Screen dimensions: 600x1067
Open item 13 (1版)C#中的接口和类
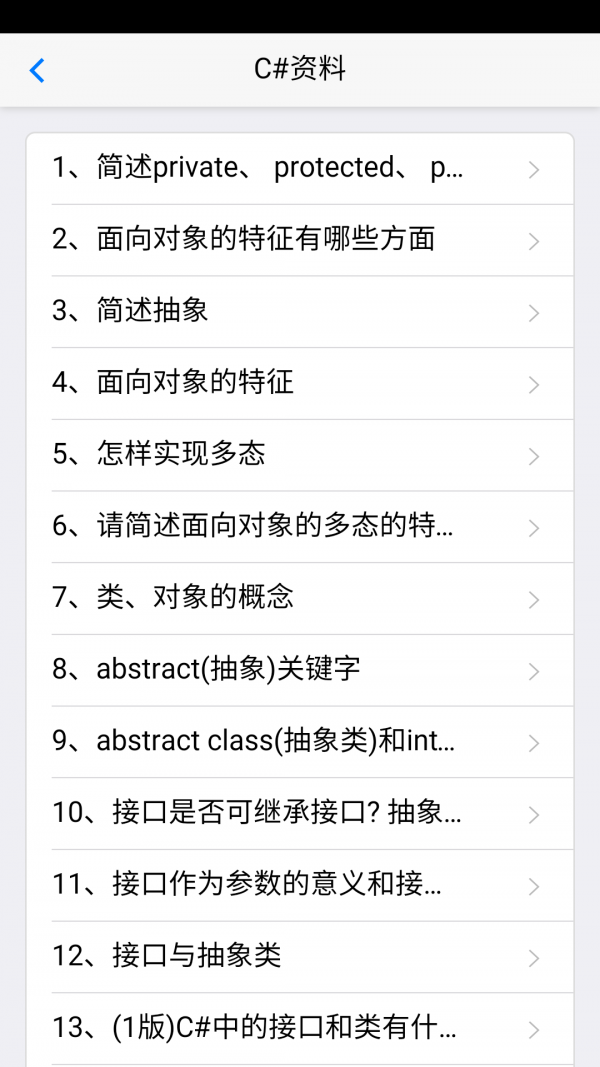(300, 1028)
